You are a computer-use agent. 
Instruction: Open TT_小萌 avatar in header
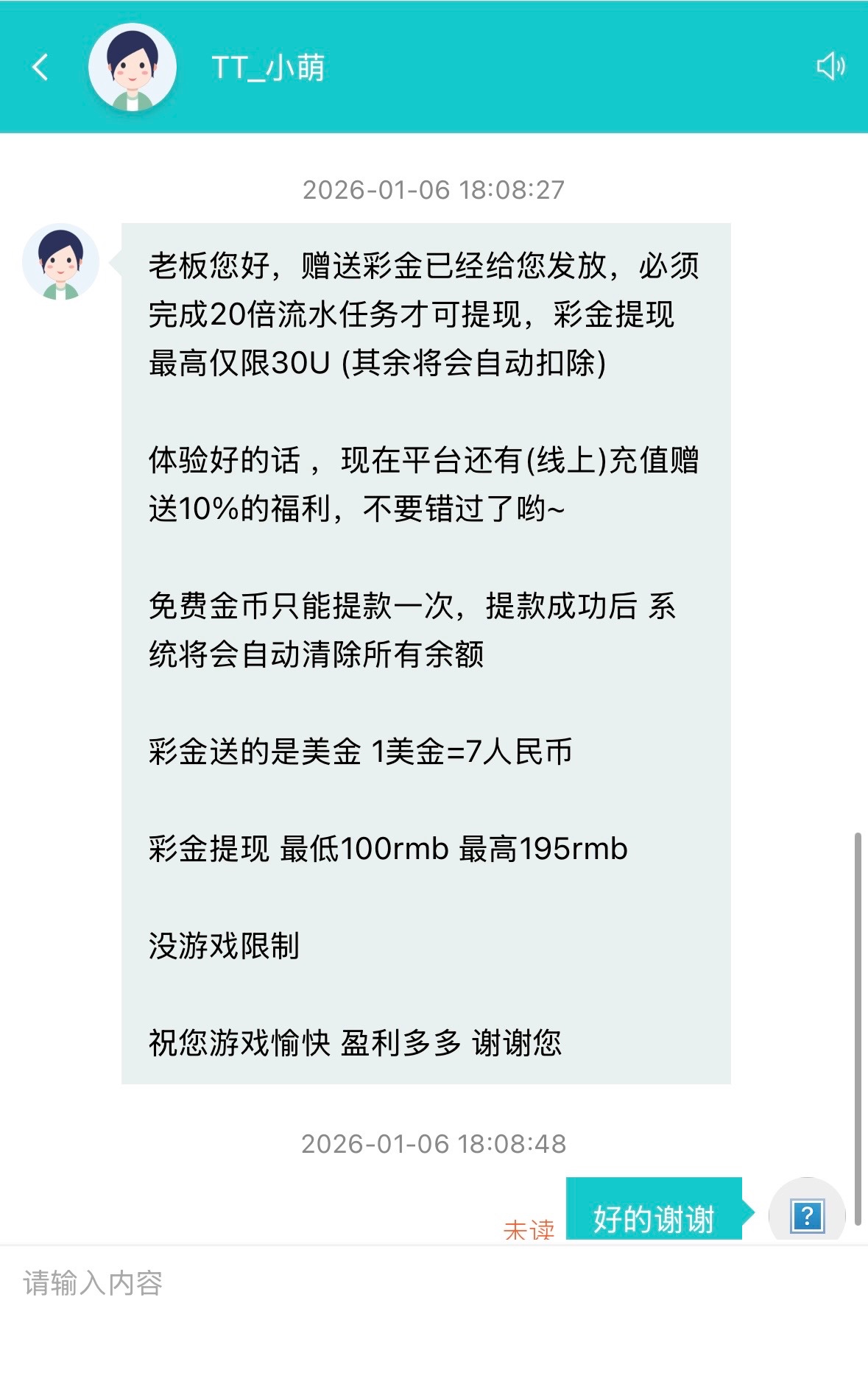click(133, 68)
